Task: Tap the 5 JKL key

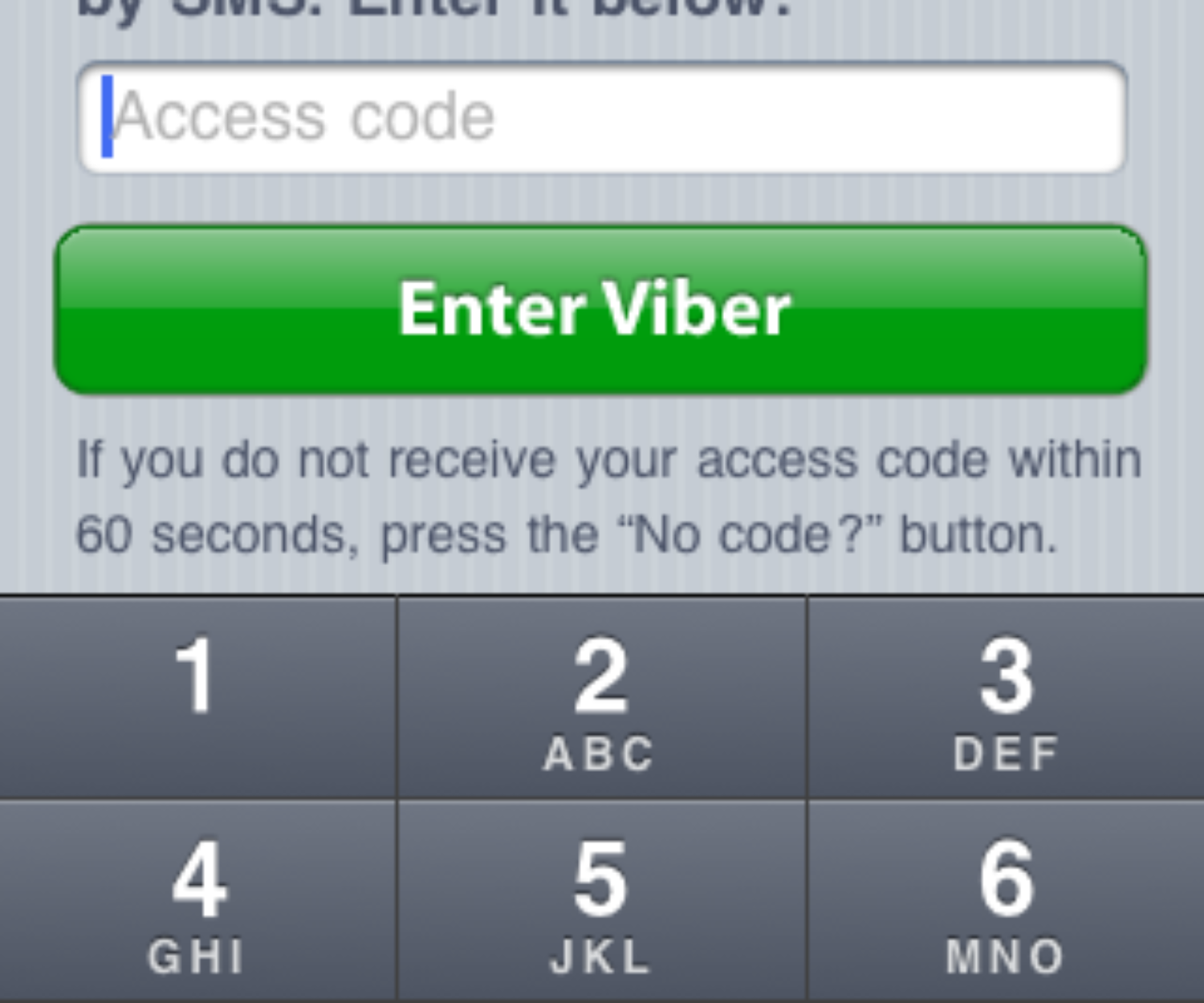Action: tap(600, 900)
